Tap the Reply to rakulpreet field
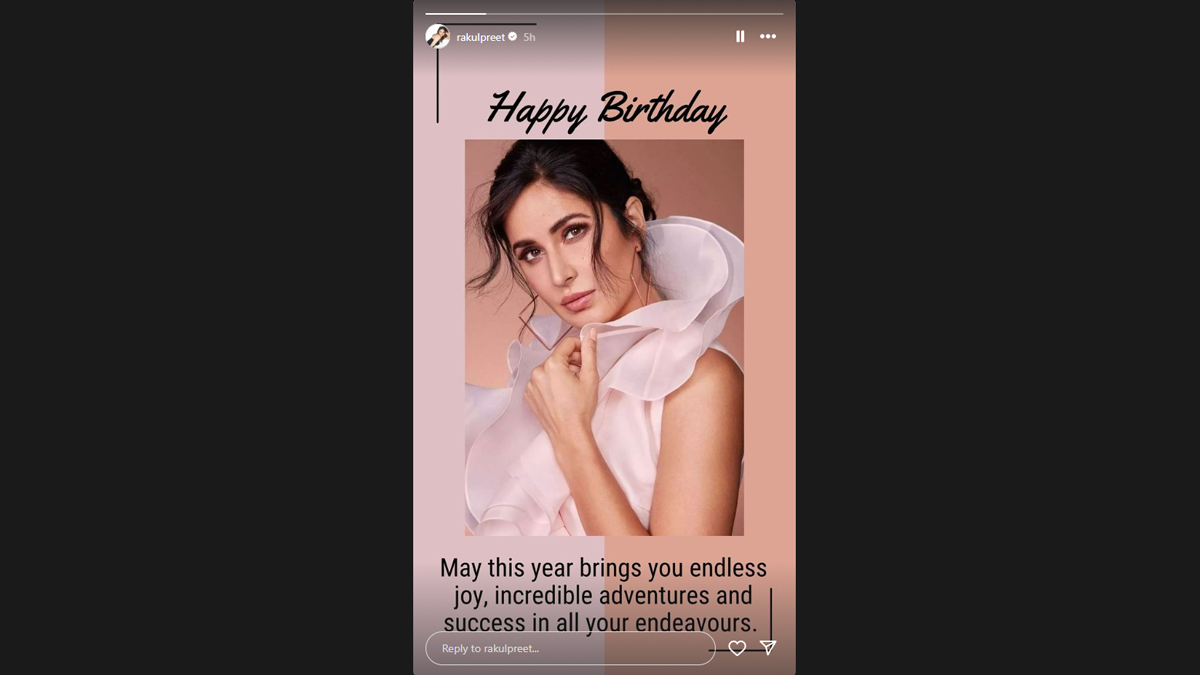 pyautogui.click(x=570, y=648)
